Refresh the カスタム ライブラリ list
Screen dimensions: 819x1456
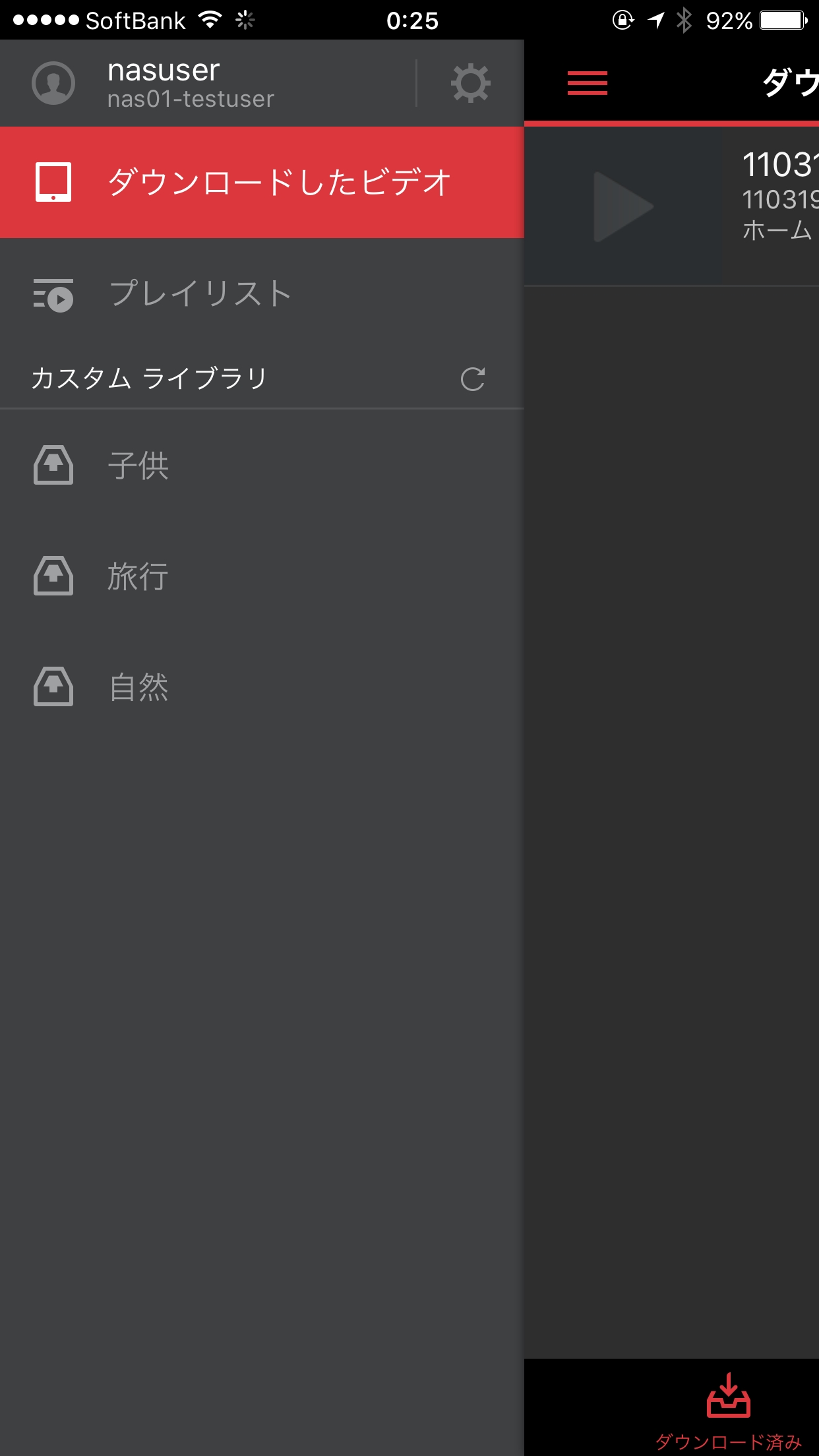coord(472,379)
